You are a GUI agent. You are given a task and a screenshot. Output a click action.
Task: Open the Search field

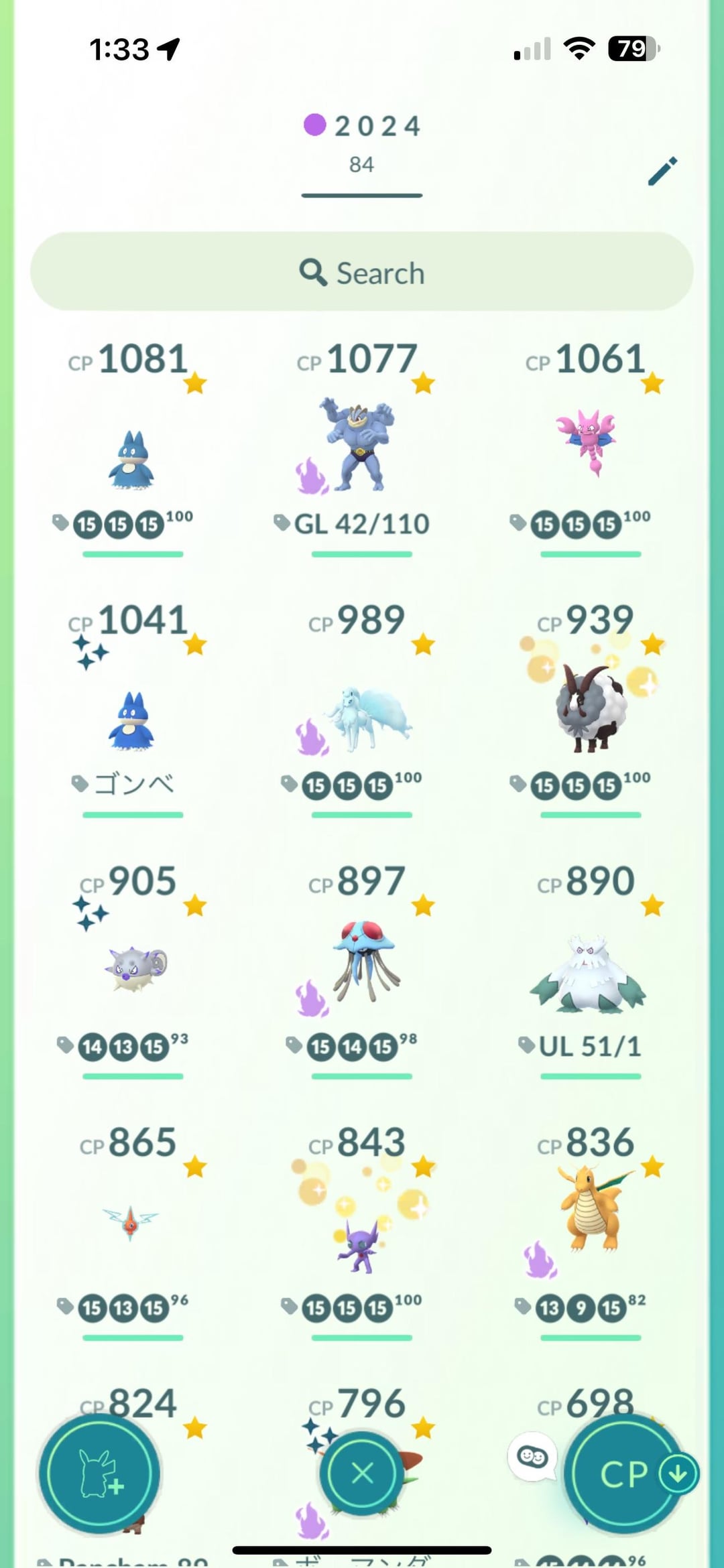pyautogui.click(x=362, y=272)
